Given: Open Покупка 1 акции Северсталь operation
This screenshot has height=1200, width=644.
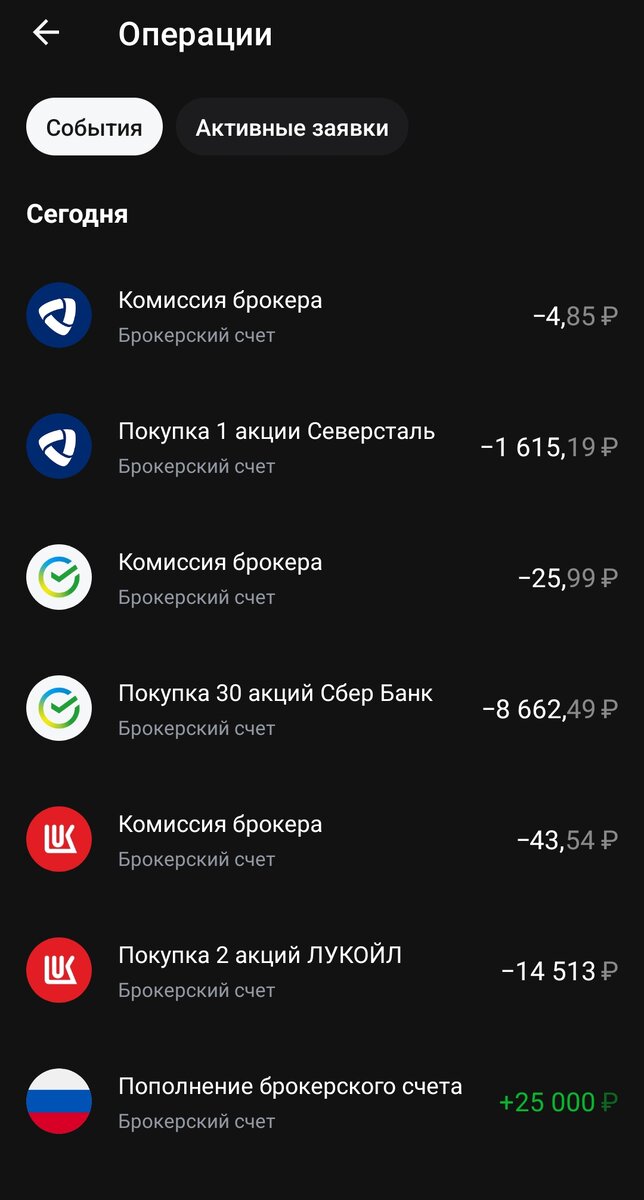Looking at the screenshot, I should [322, 447].
